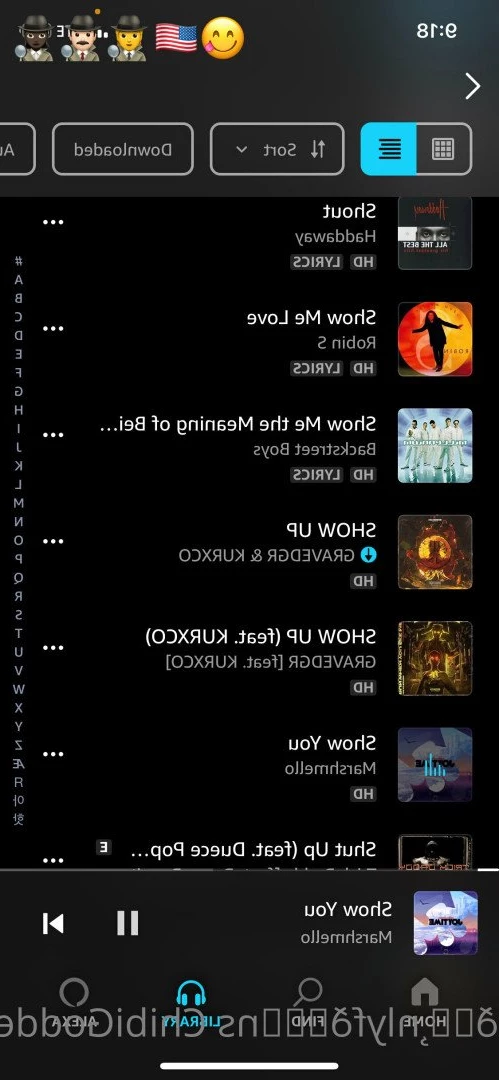The image size is (499, 1080).
Task: Tap the skip track button in the mini player
Action: 53,923
